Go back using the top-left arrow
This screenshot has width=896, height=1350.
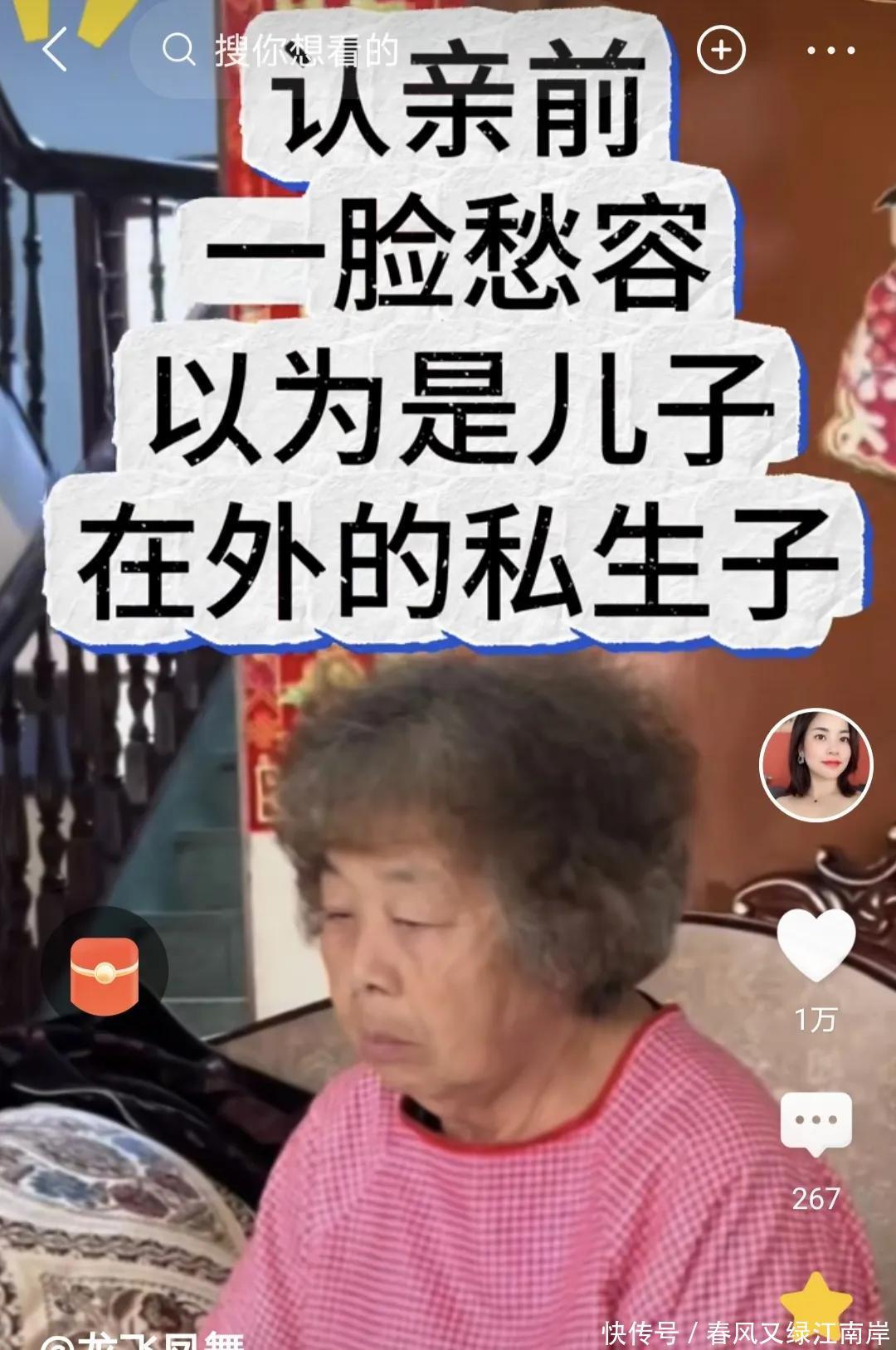55,50
